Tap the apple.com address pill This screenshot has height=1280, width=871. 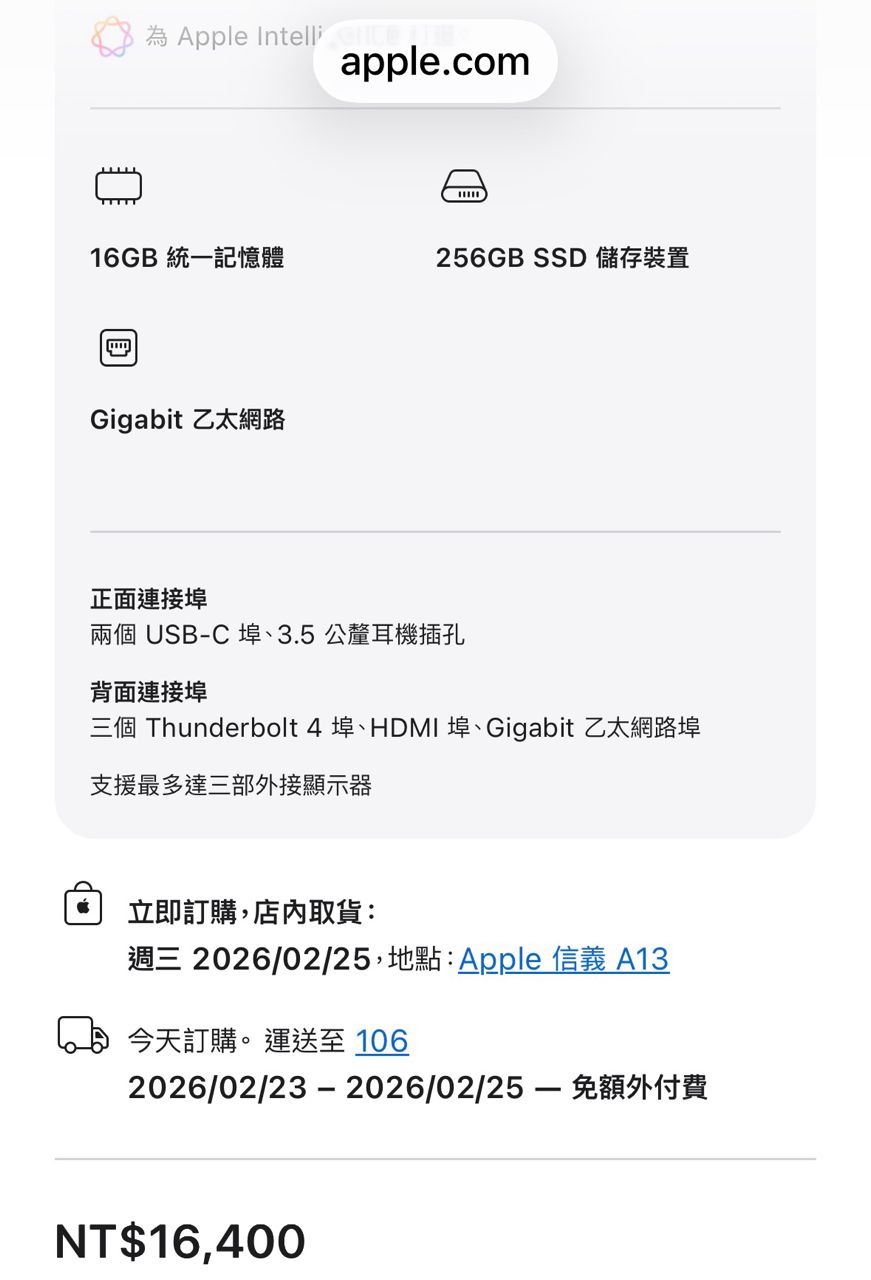pyautogui.click(x=435, y=62)
